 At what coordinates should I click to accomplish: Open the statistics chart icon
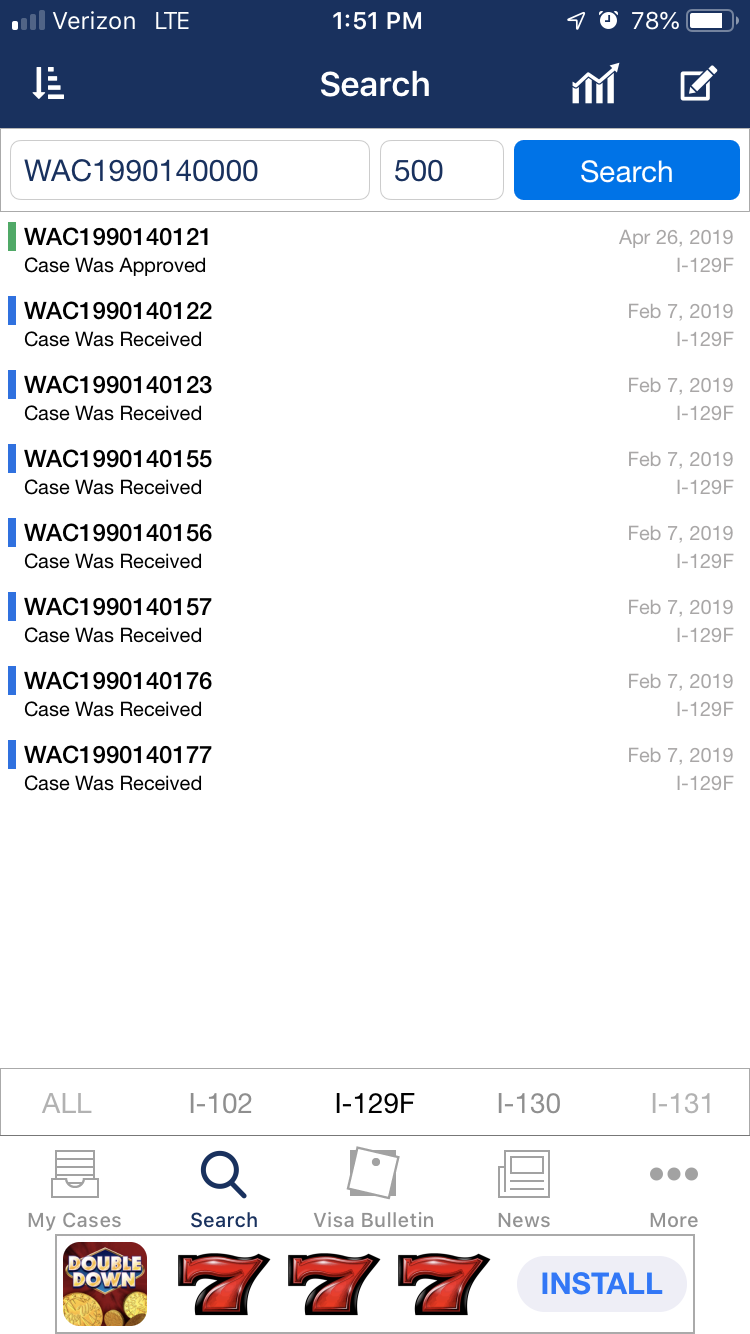click(595, 84)
